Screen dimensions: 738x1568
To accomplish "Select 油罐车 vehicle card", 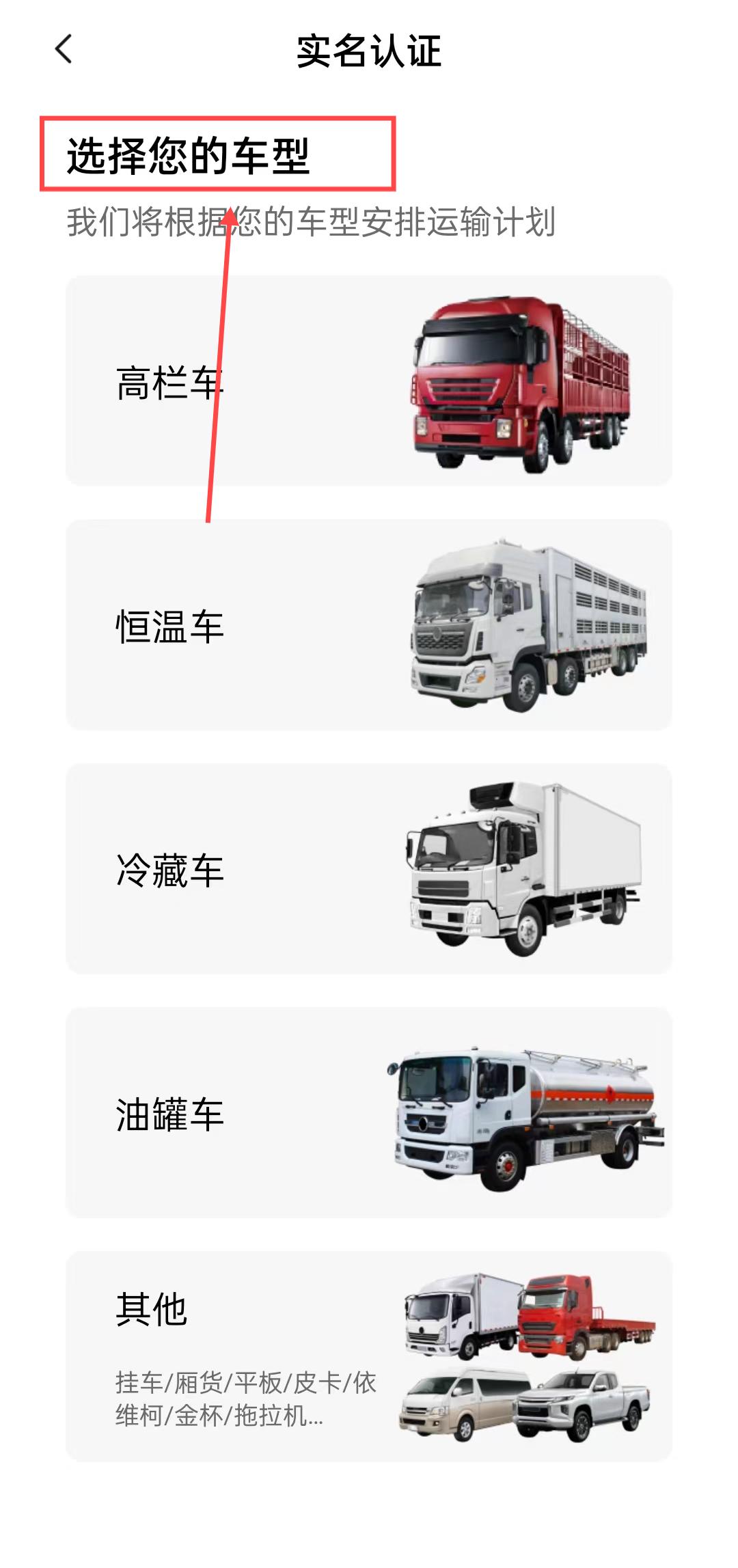I will 369,1112.
